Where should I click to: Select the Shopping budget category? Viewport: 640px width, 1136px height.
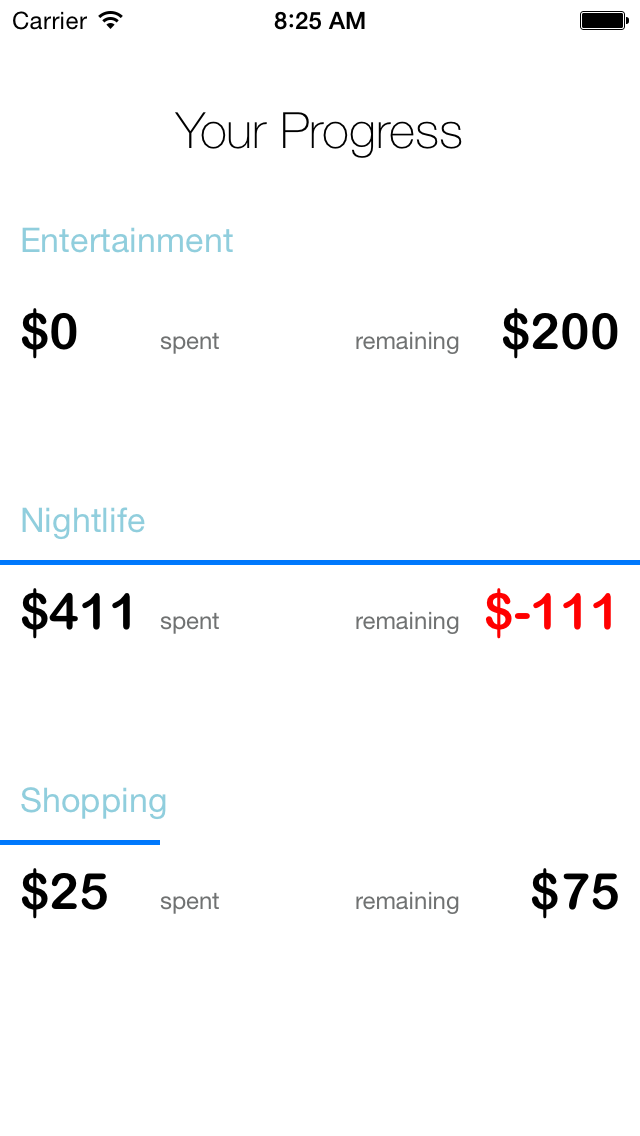(94, 801)
